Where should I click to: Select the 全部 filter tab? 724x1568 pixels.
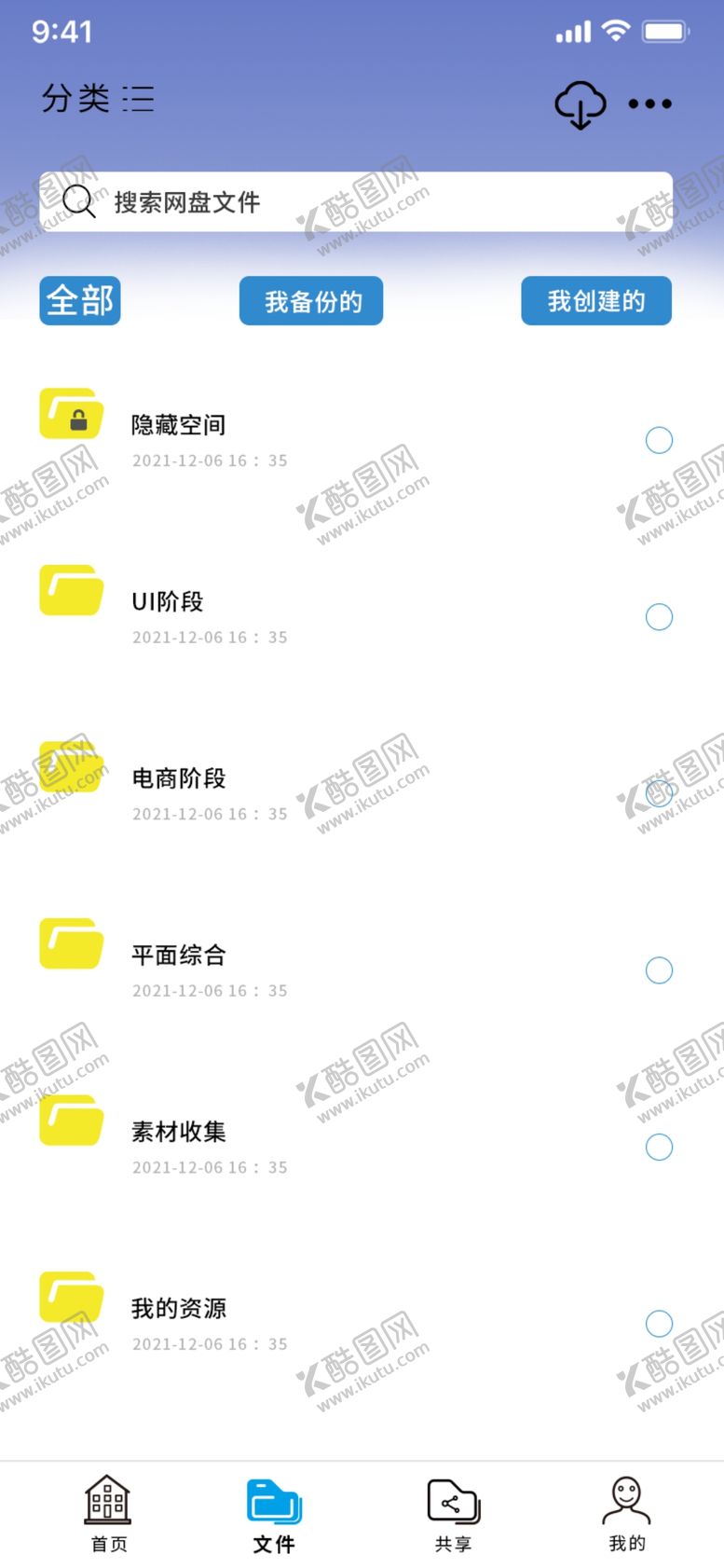80,301
